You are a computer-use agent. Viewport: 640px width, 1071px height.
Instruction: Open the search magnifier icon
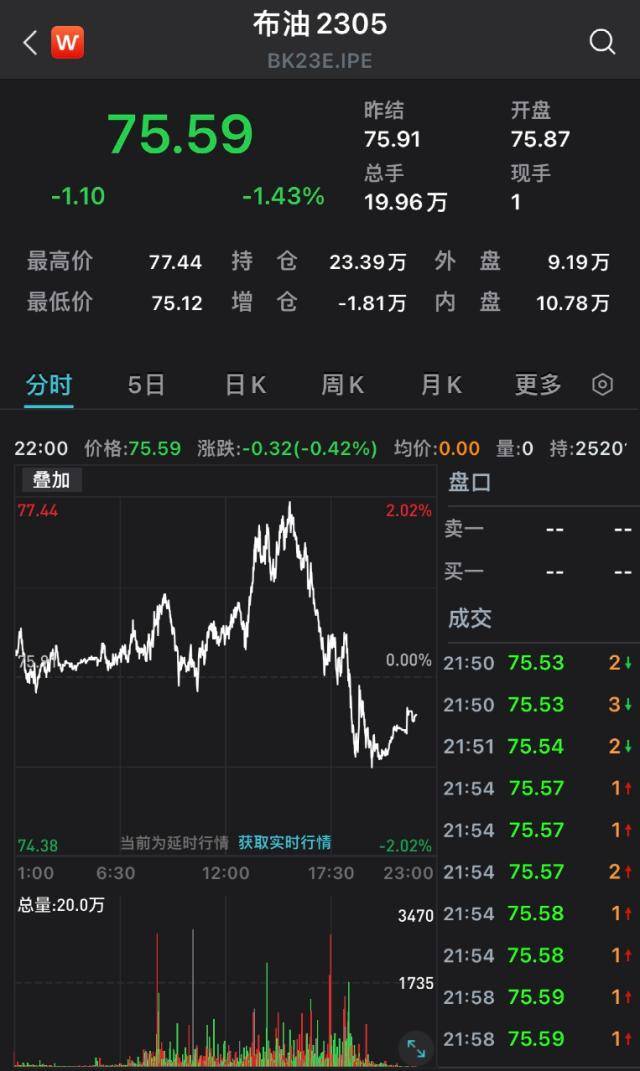click(x=602, y=41)
